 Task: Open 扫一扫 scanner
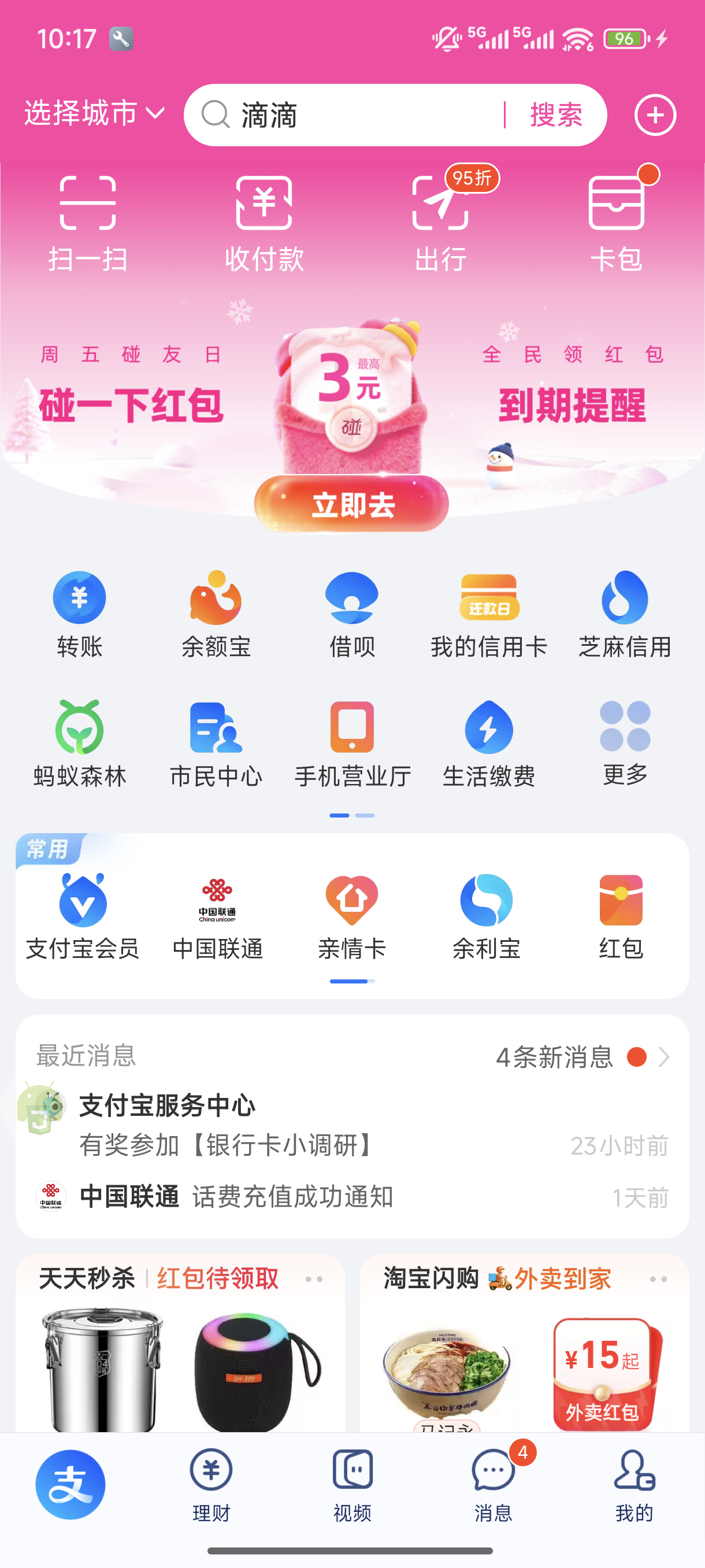(x=88, y=223)
